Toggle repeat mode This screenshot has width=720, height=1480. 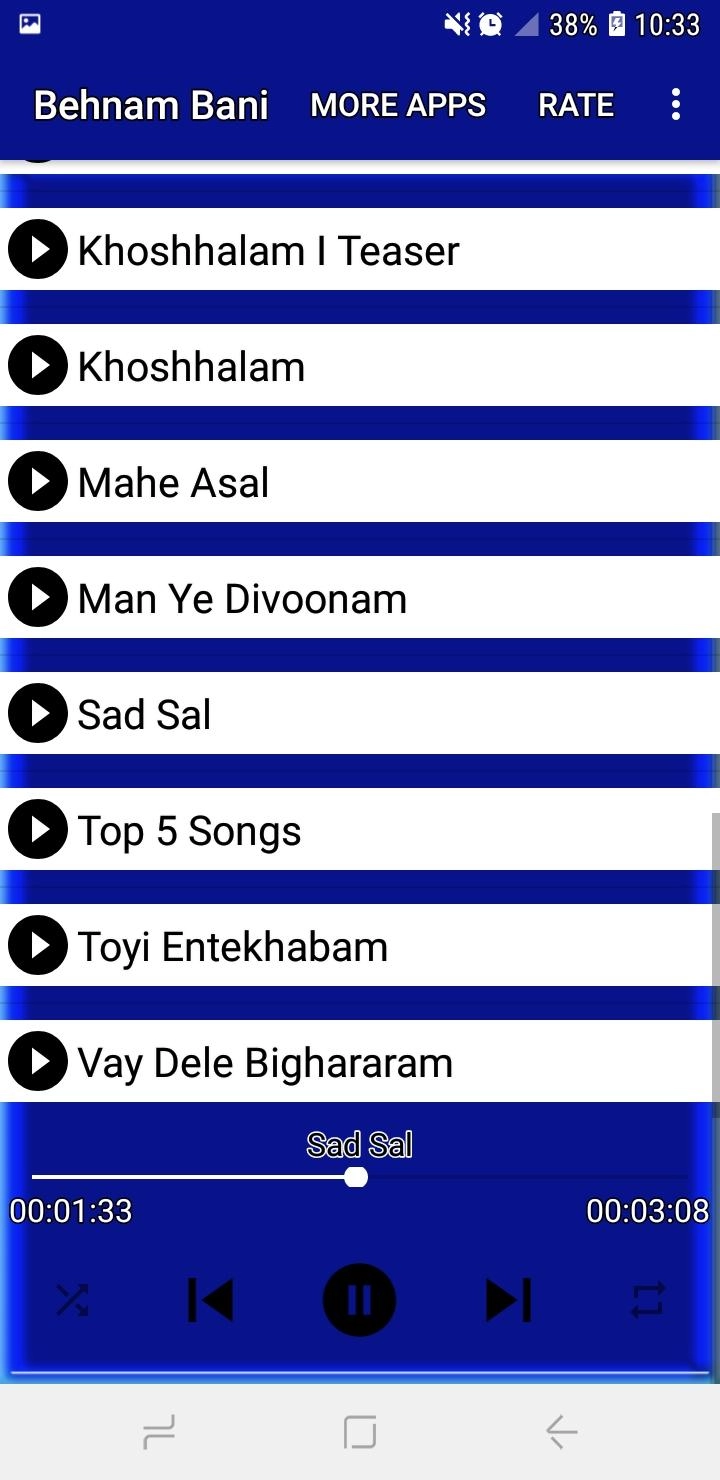[x=647, y=1300]
